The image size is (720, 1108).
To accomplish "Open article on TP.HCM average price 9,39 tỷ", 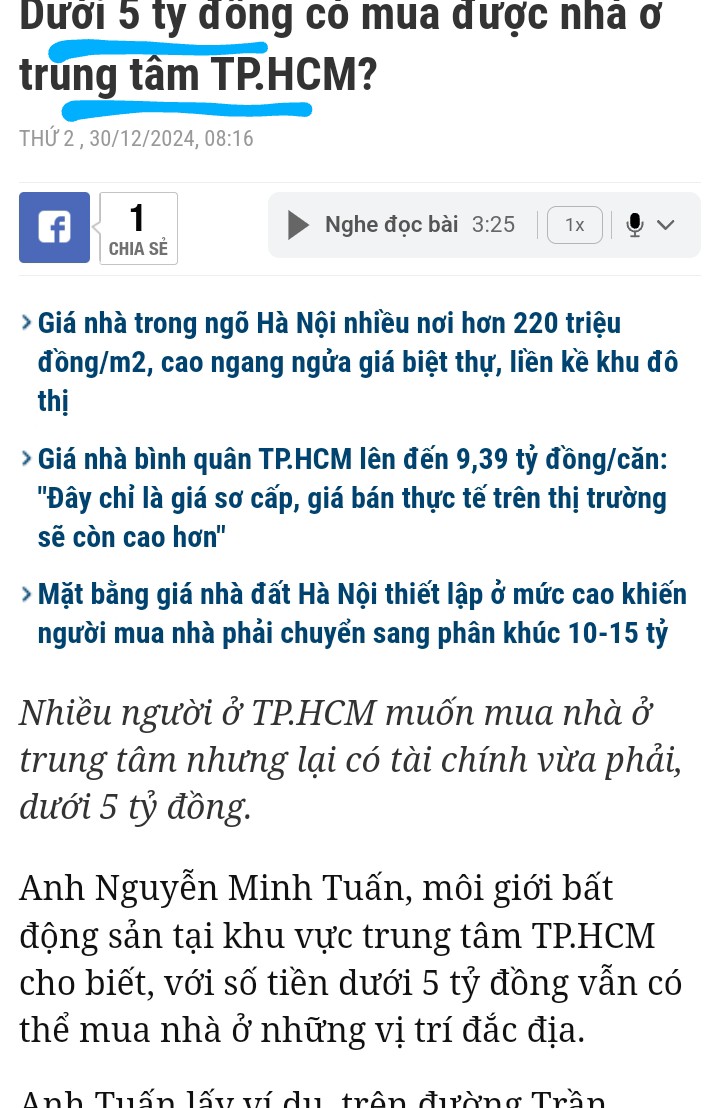I will 352,498.
